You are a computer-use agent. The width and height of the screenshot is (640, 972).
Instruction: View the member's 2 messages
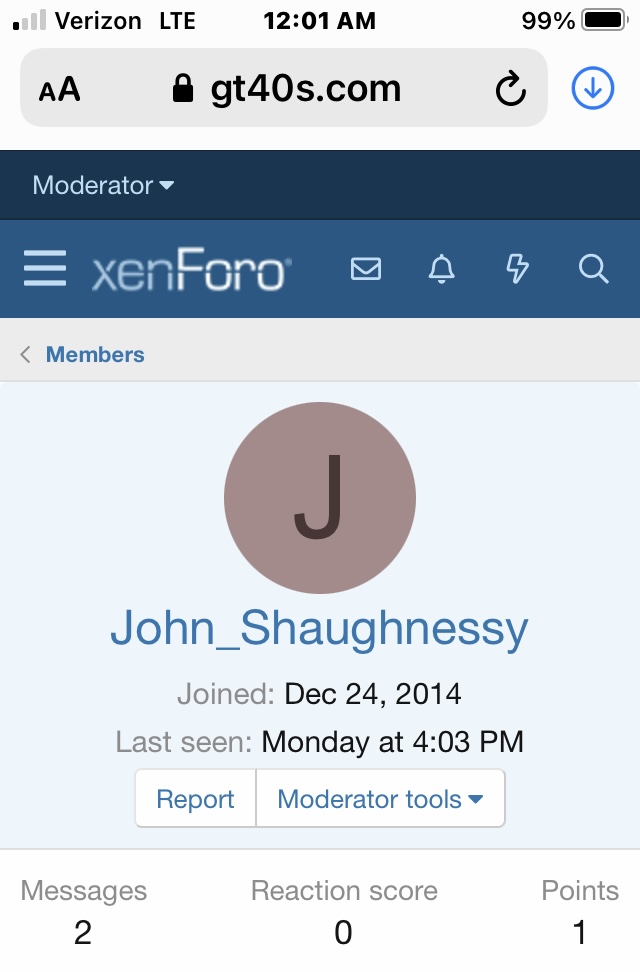pyautogui.click(x=83, y=932)
